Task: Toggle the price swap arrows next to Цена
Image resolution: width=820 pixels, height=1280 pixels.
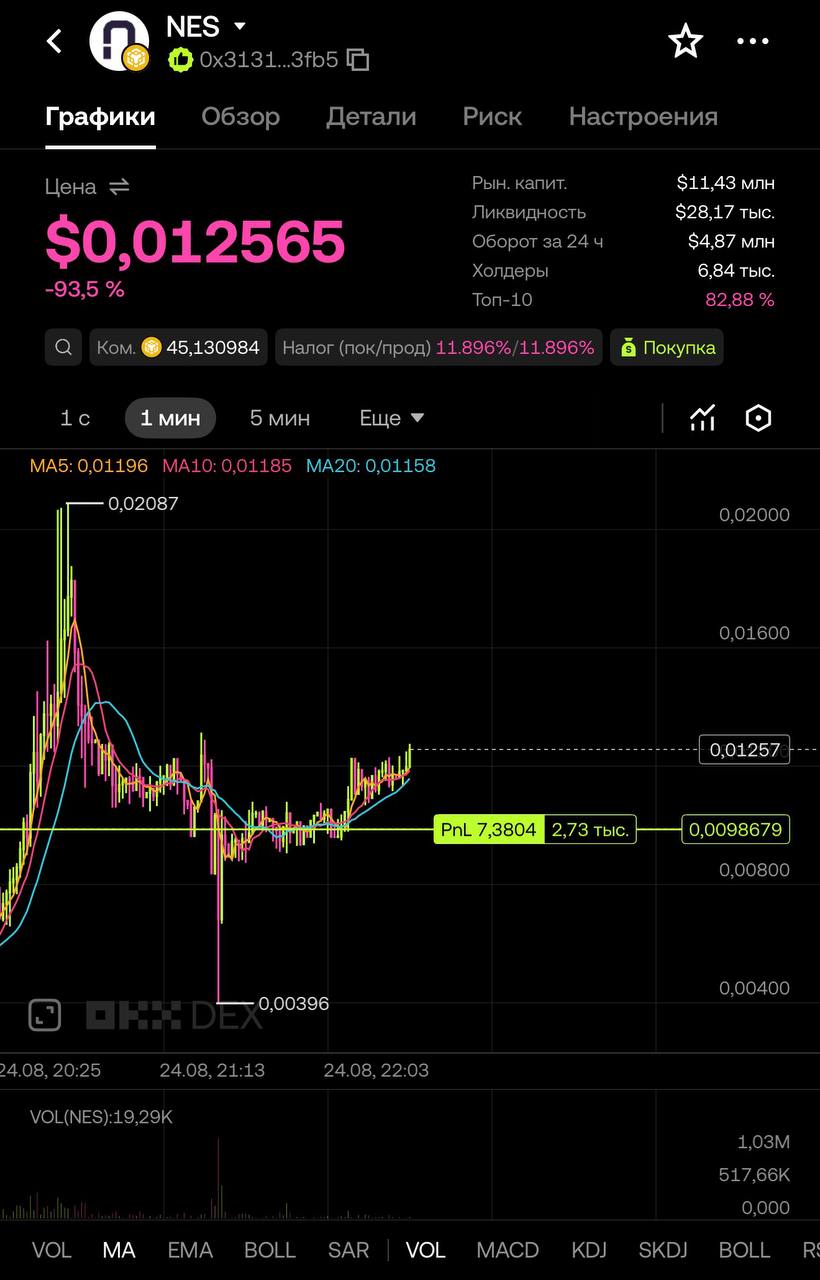Action: pos(119,187)
